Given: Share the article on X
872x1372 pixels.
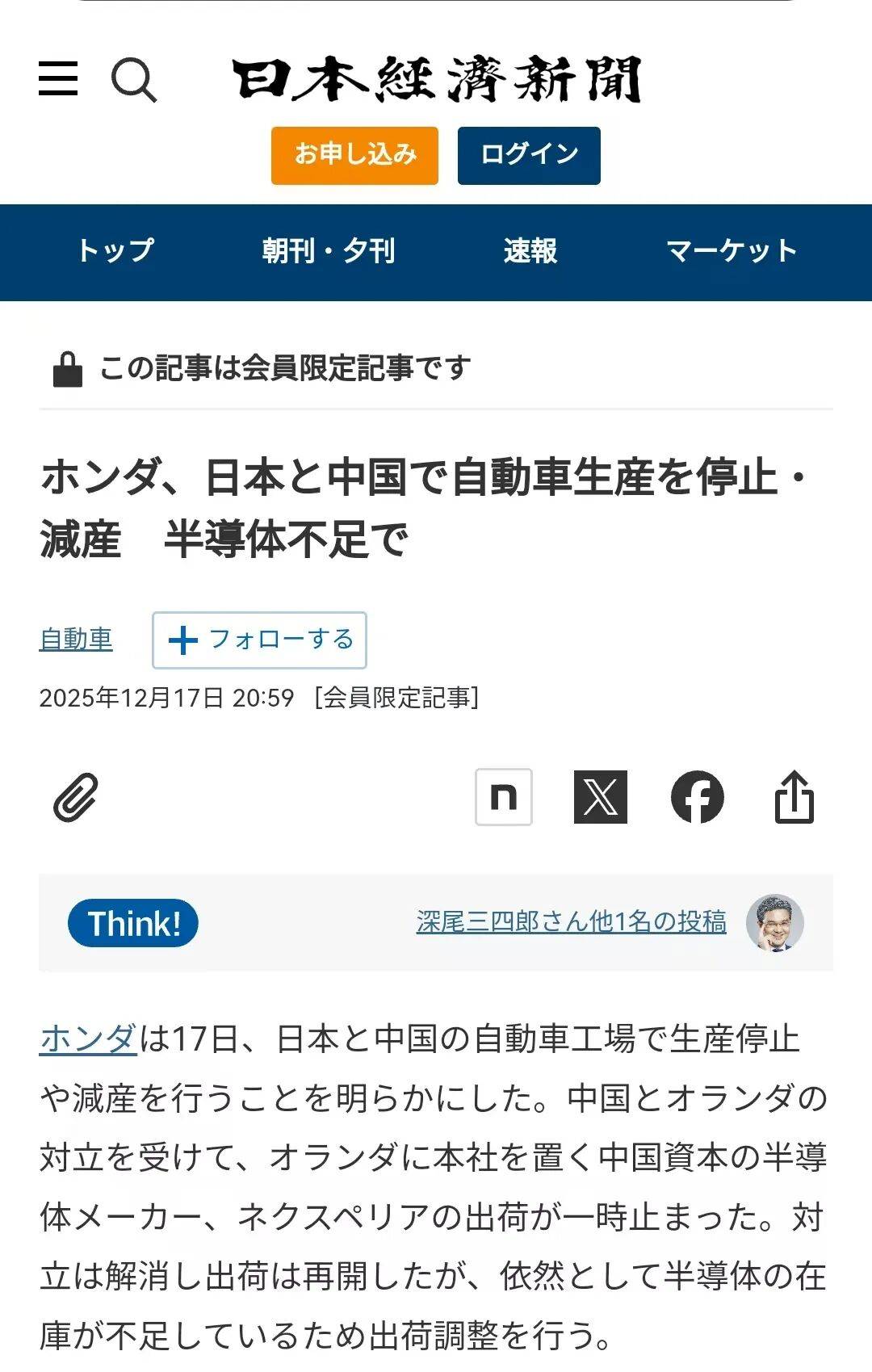Looking at the screenshot, I should pos(600,797).
